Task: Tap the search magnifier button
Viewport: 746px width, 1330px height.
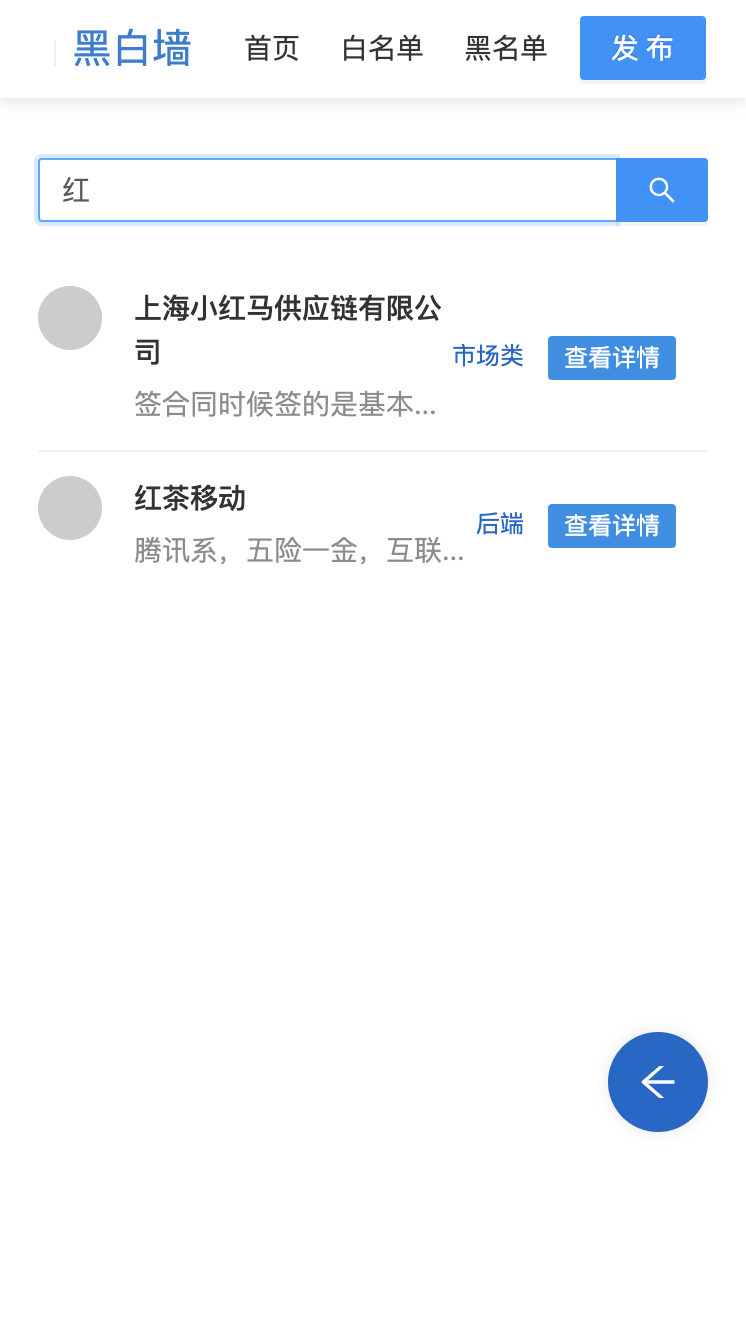Action: coord(661,190)
